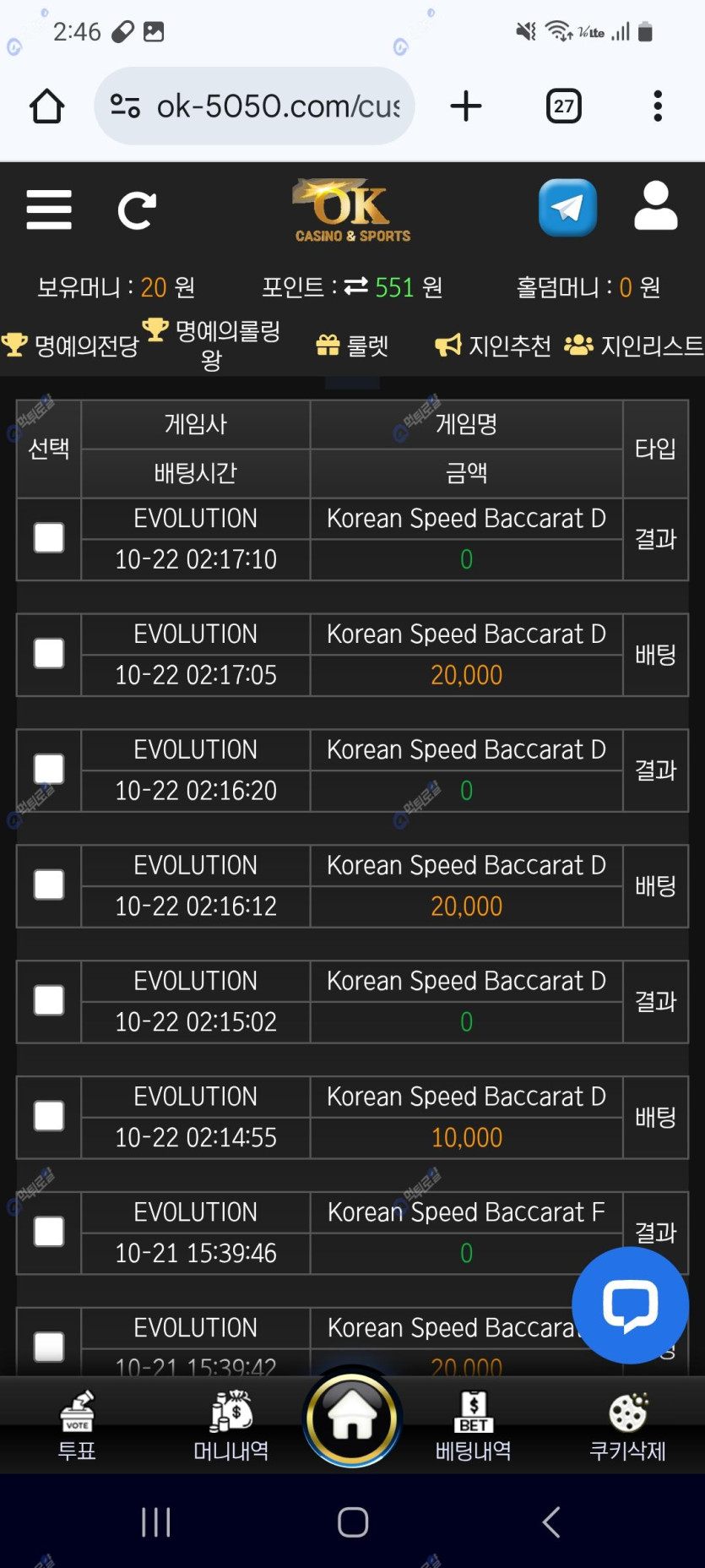Check the box for 10-22 02:17:05 bet
Screen dimensions: 705x1568
49,654
